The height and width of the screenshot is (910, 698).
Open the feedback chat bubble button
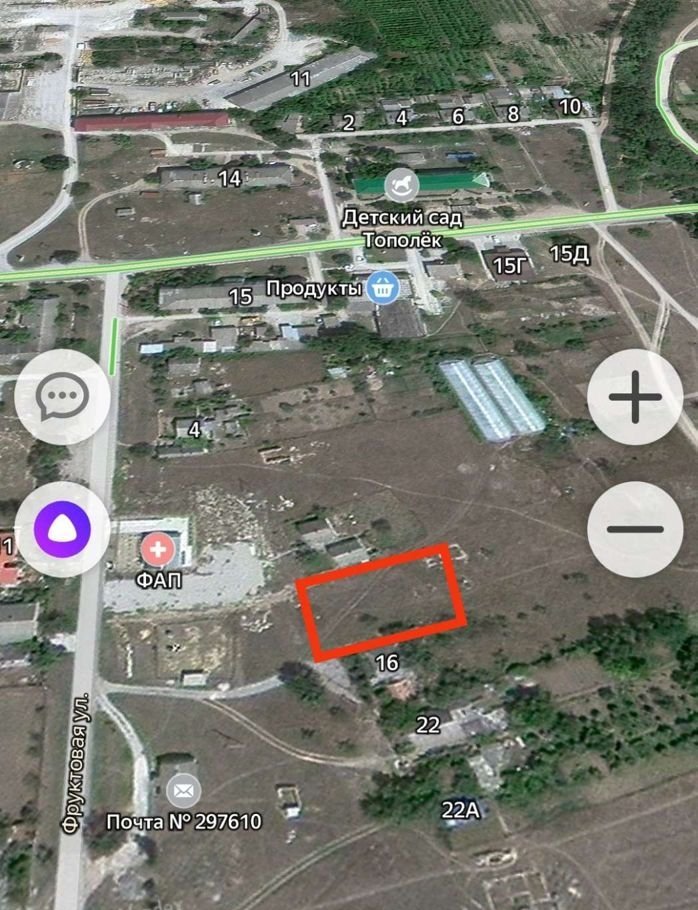point(63,398)
